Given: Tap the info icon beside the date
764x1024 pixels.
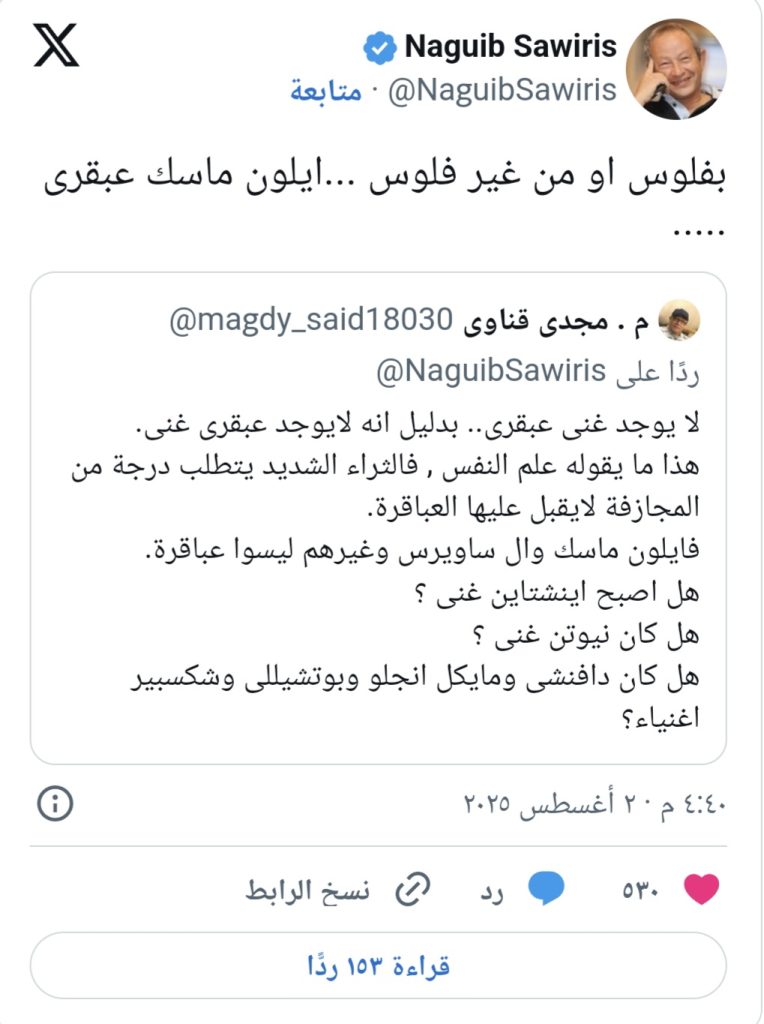Looking at the screenshot, I should tap(54, 802).
